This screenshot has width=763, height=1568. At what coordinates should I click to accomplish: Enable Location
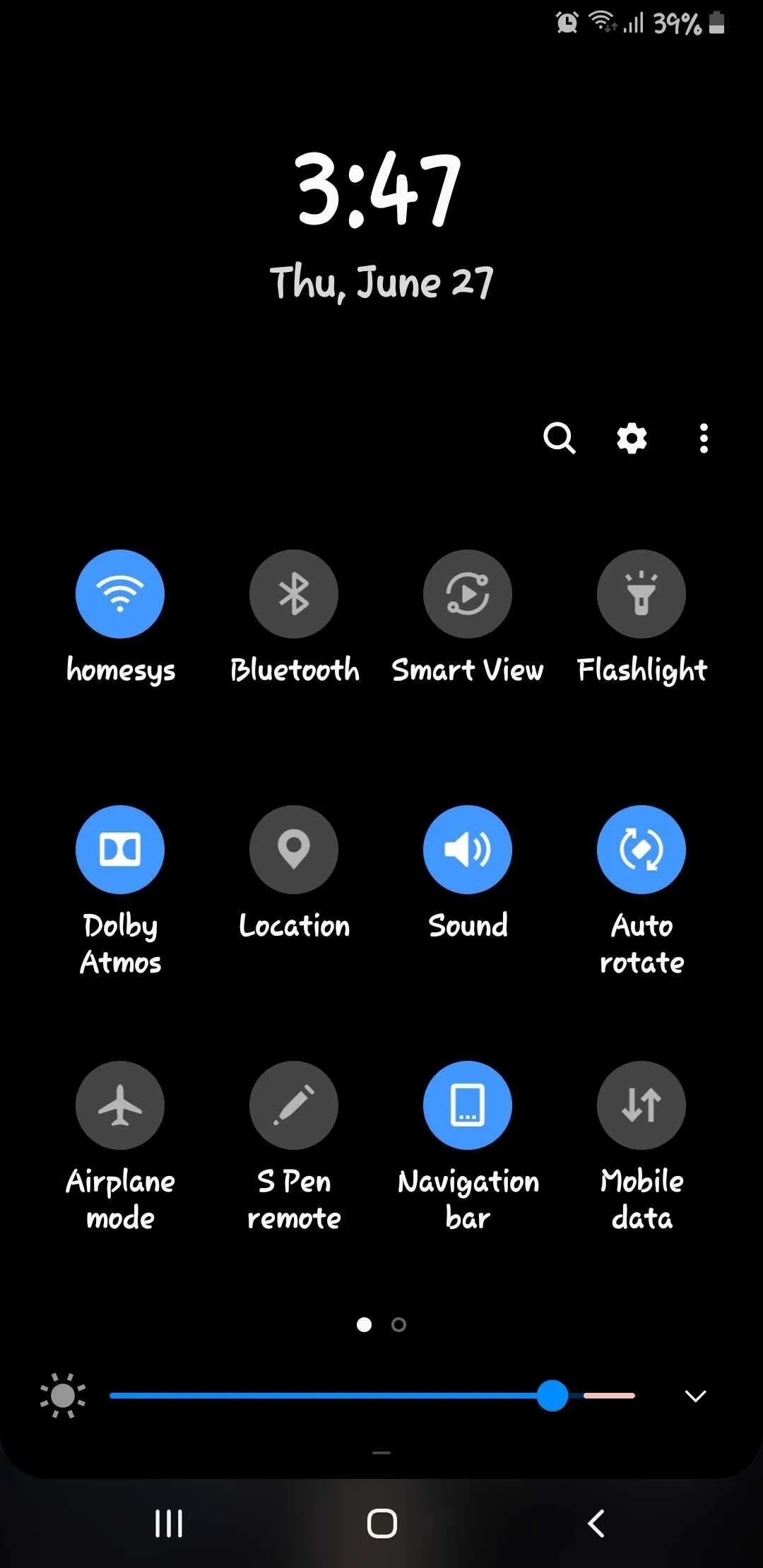pyautogui.click(x=294, y=850)
